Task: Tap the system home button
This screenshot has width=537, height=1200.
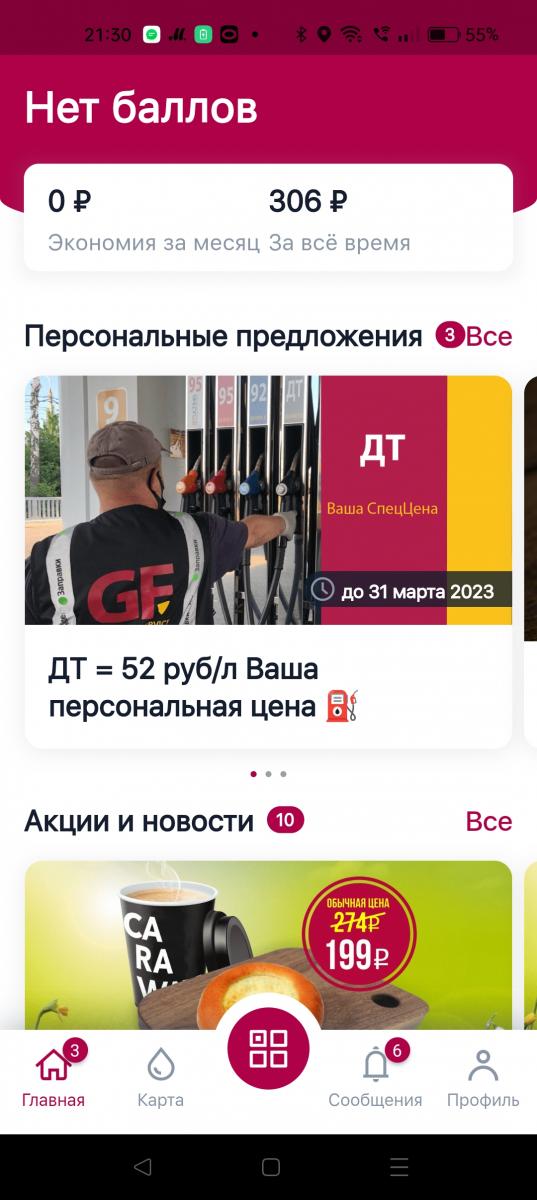Action: pos(270,1167)
